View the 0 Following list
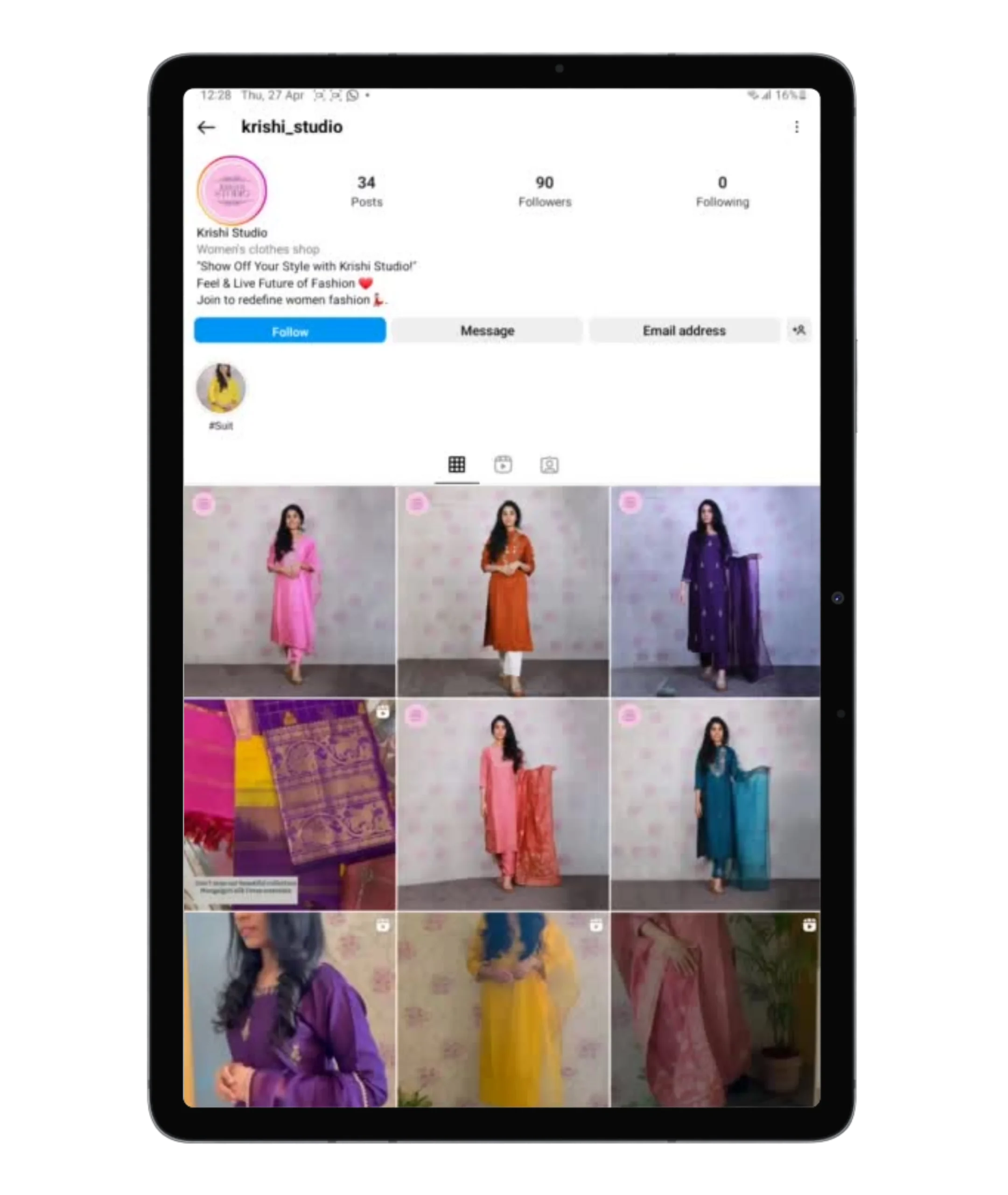The height and width of the screenshot is (1195, 1008). click(722, 191)
